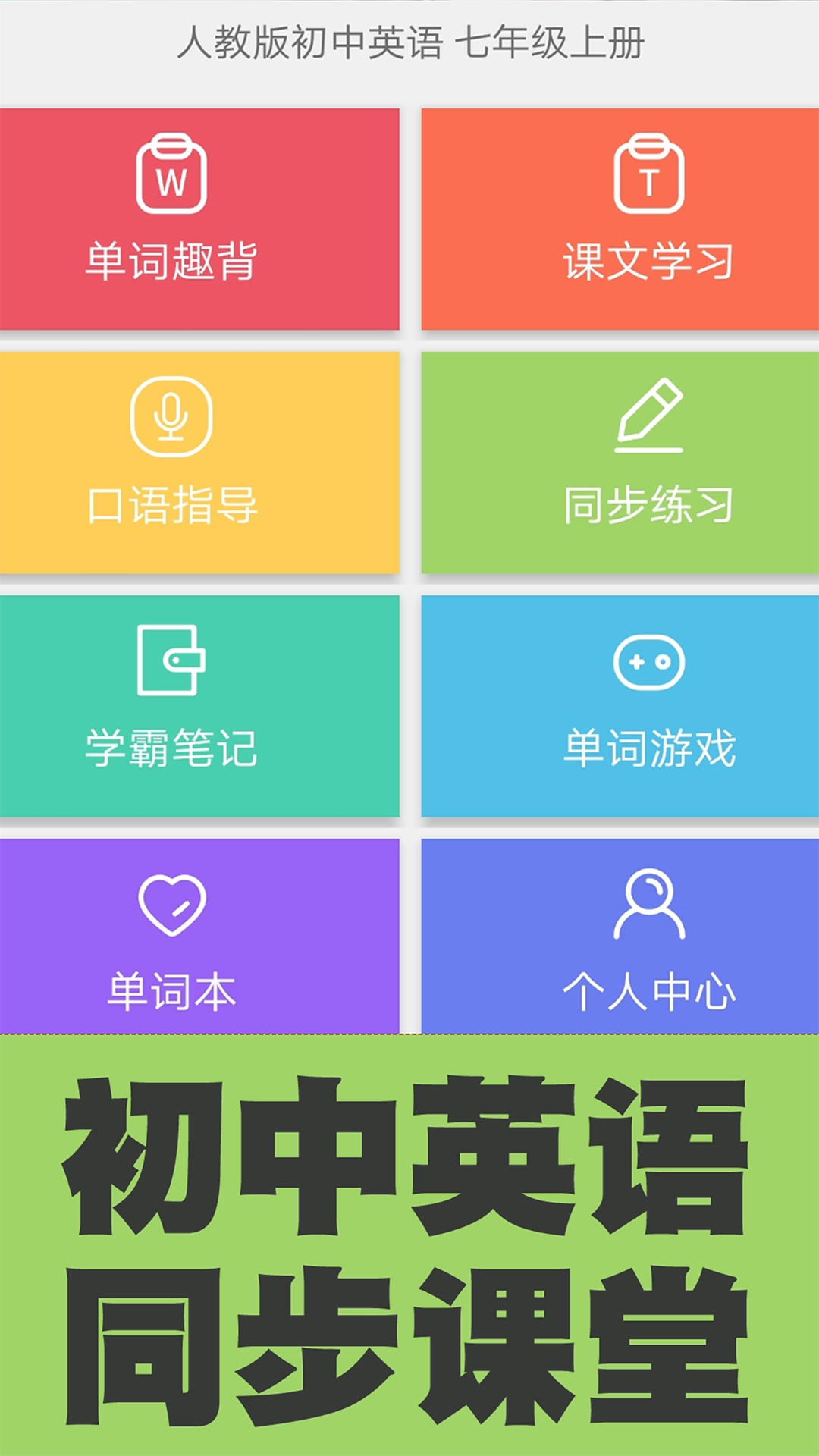Select the microphone icon for 口语指导
The width and height of the screenshot is (819, 1456).
tap(171, 415)
